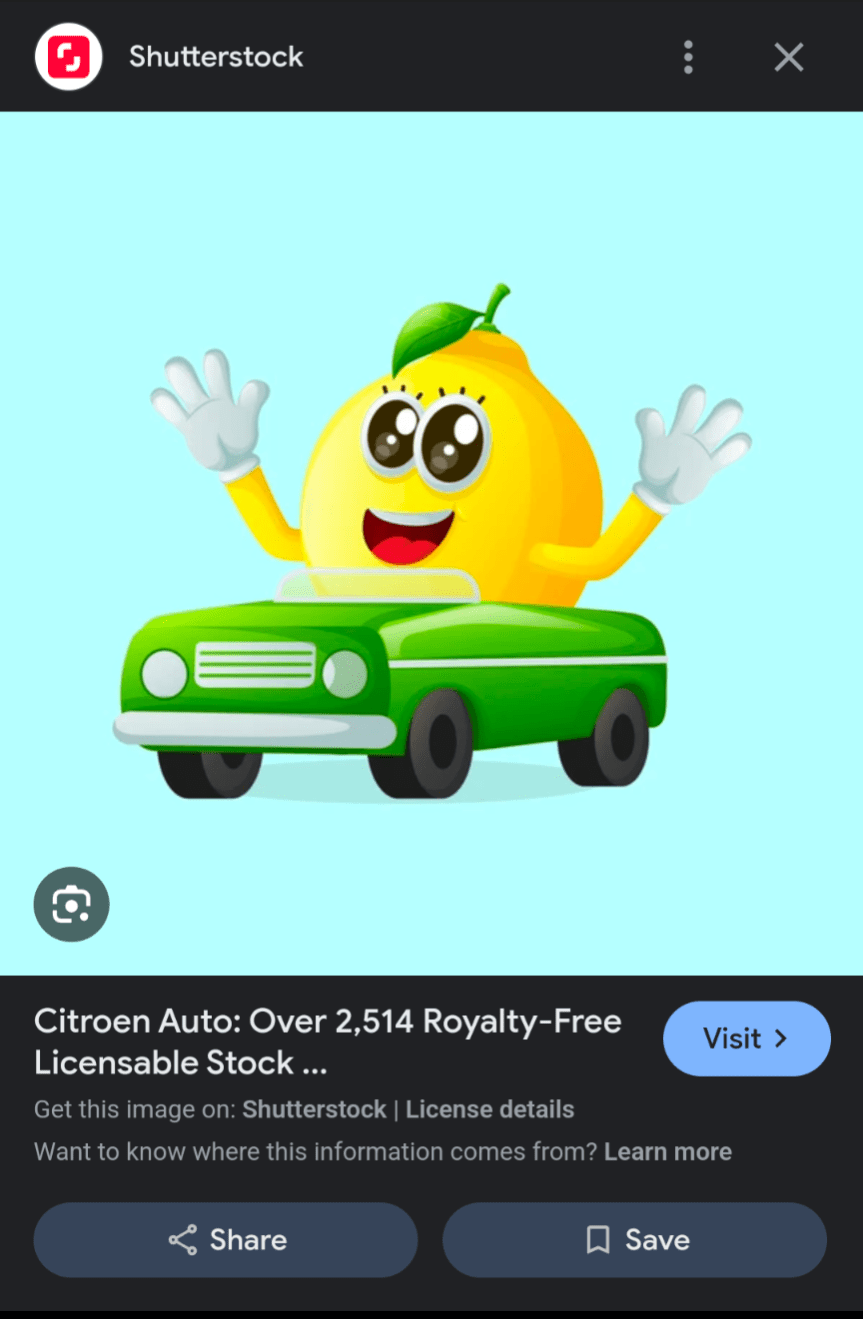Open the three-dot overflow menu

(x=688, y=57)
